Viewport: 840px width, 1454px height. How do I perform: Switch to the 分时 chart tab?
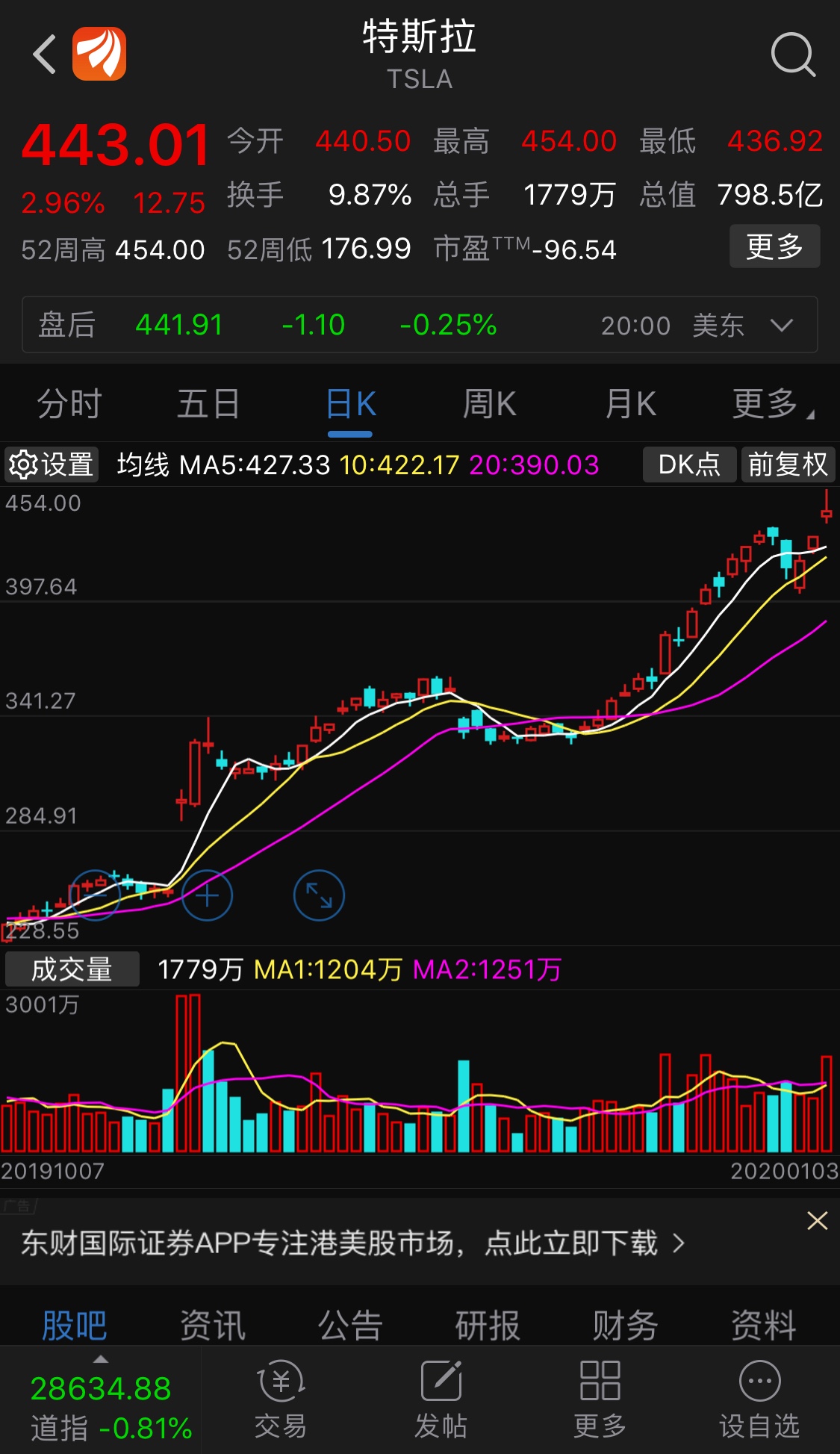[x=69, y=404]
